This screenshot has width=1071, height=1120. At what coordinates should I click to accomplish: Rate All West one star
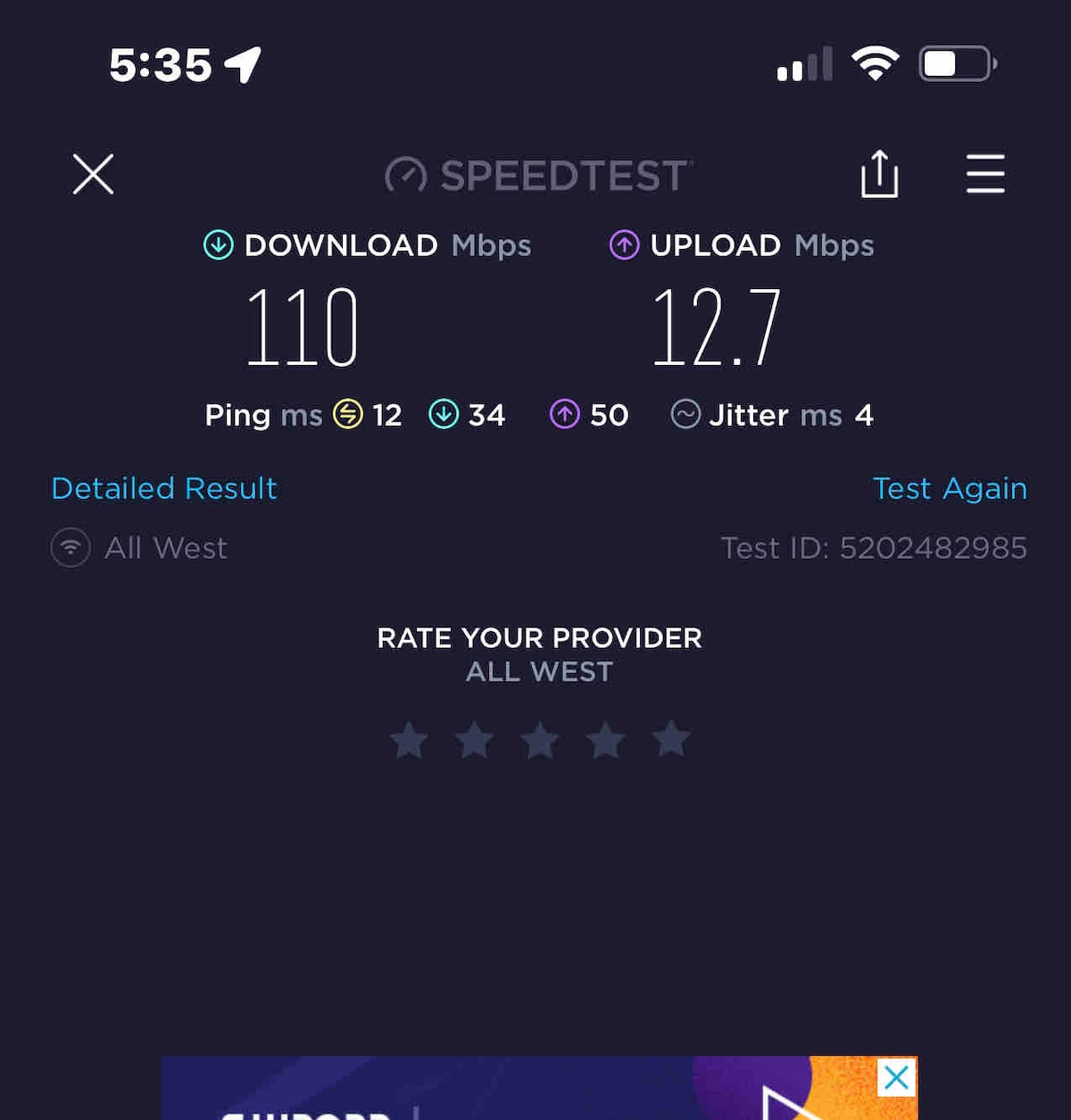click(410, 740)
